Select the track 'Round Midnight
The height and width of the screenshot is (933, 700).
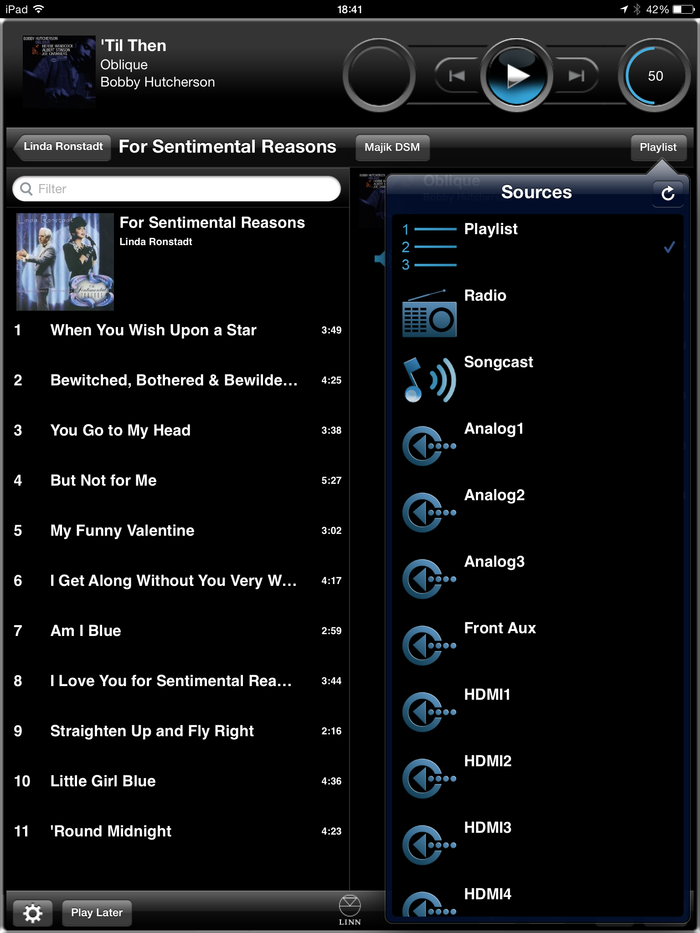[111, 831]
